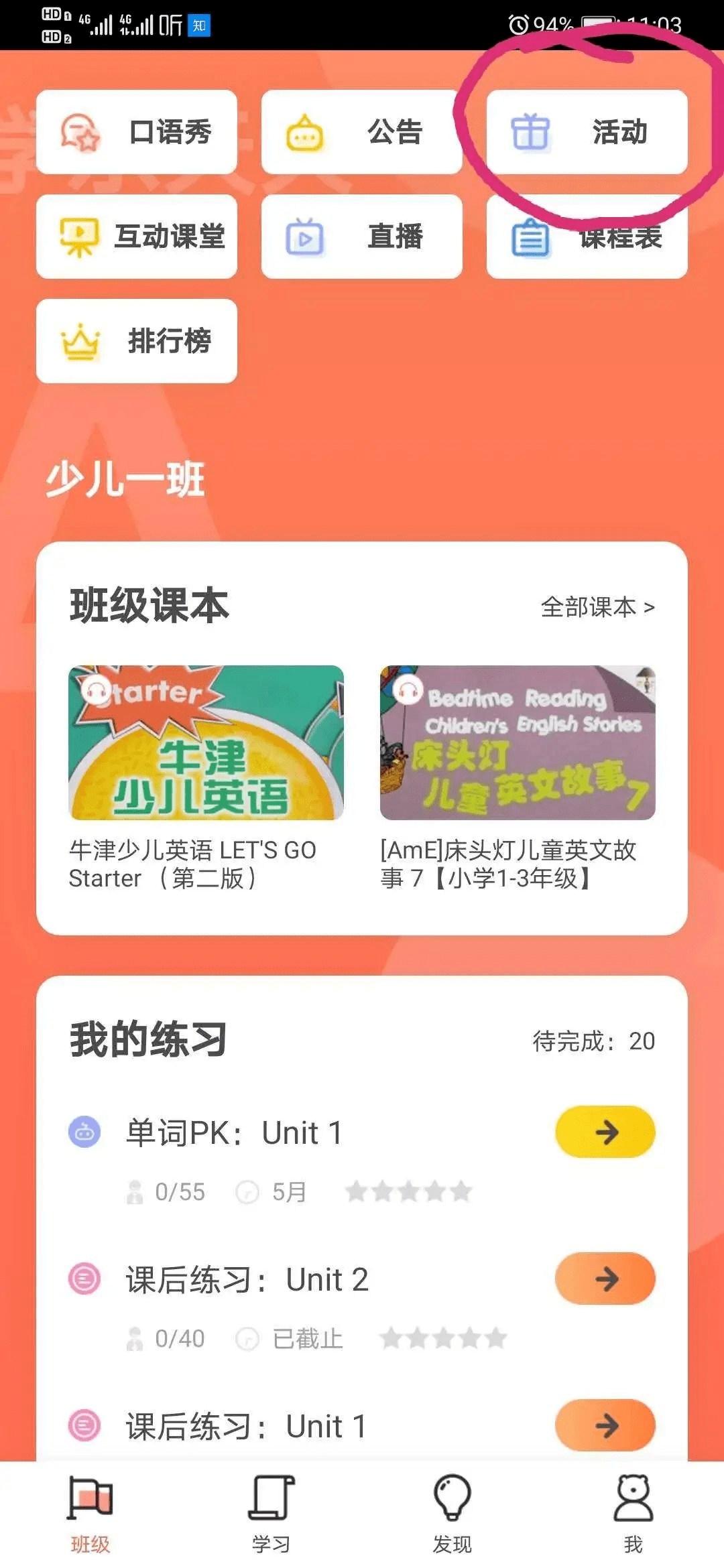The width and height of the screenshot is (724, 1568).
Task: Open the 公告 announcements section
Action: pyautogui.click(x=362, y=132)
